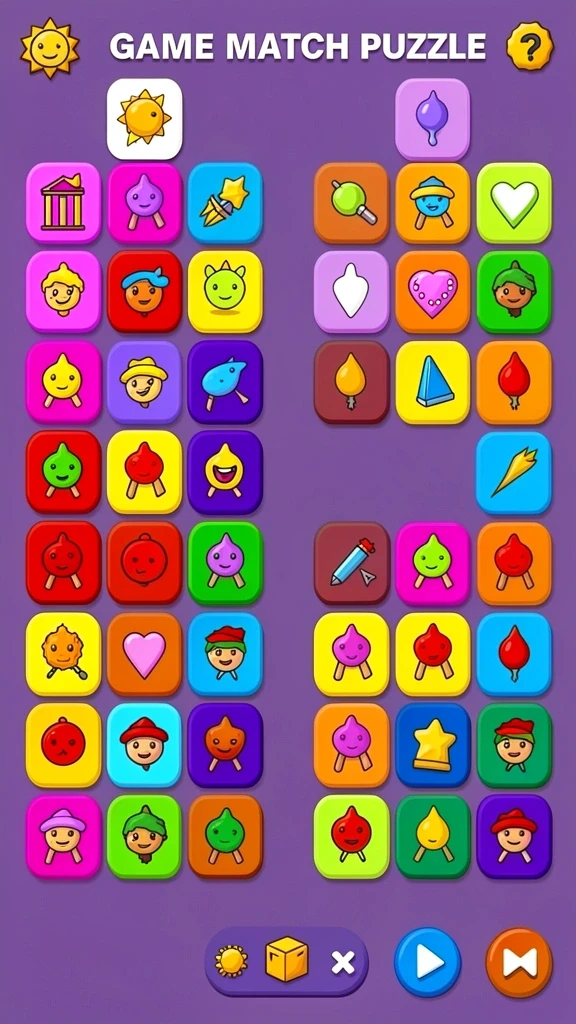Tap the X in the bottom pill bar
Image resolution: width=576 pixels, height=1024 pixels.
(x=343, y=962)
